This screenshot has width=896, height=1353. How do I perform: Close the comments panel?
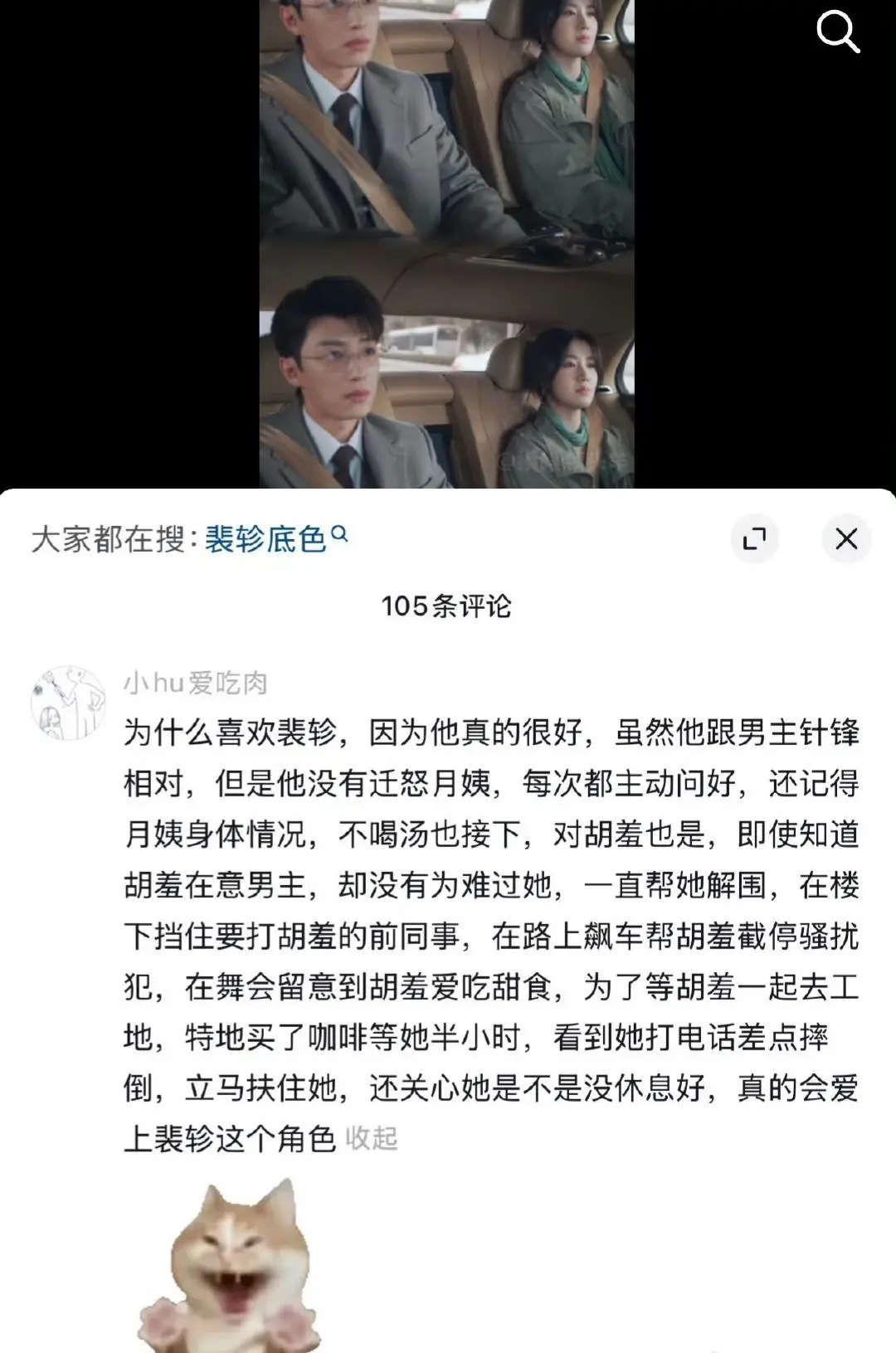tap(846, 539)
